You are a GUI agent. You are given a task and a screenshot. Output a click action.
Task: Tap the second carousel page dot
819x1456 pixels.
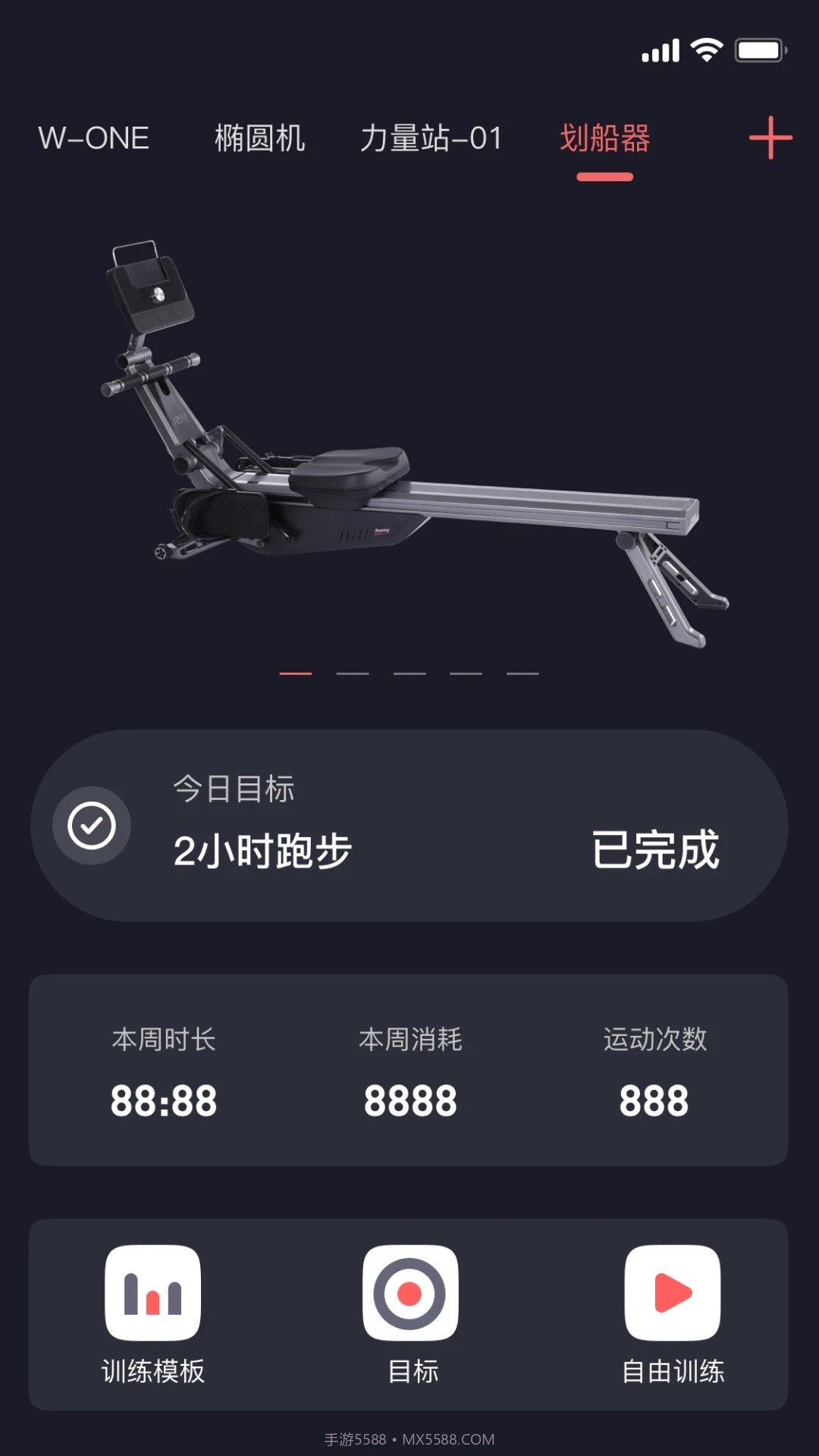(x=352, y=673)
